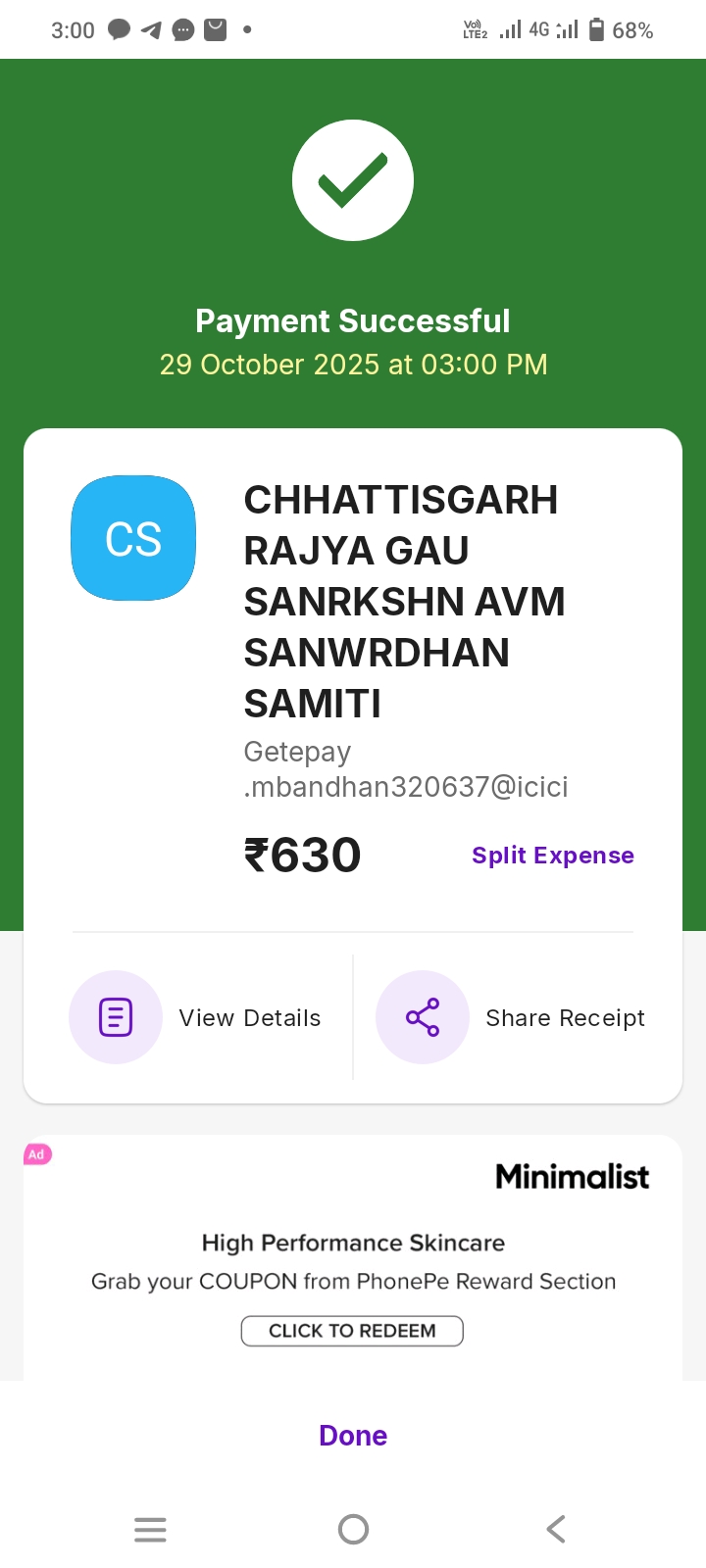This screenshot has width=706, height=1568.
Task: Open View Details for this payment
Action: (x=196, y=1018)
